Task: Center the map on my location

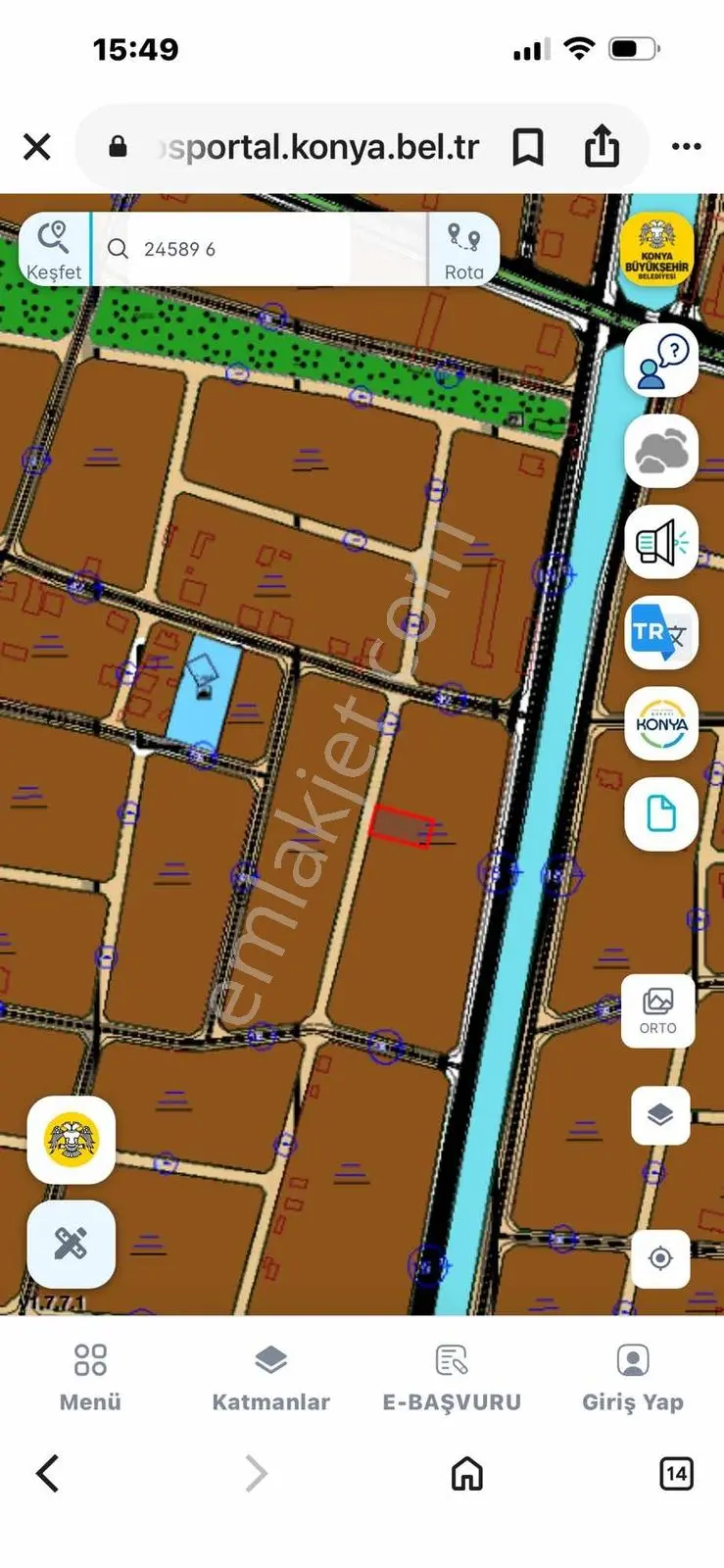Action: coord(660,1257)
